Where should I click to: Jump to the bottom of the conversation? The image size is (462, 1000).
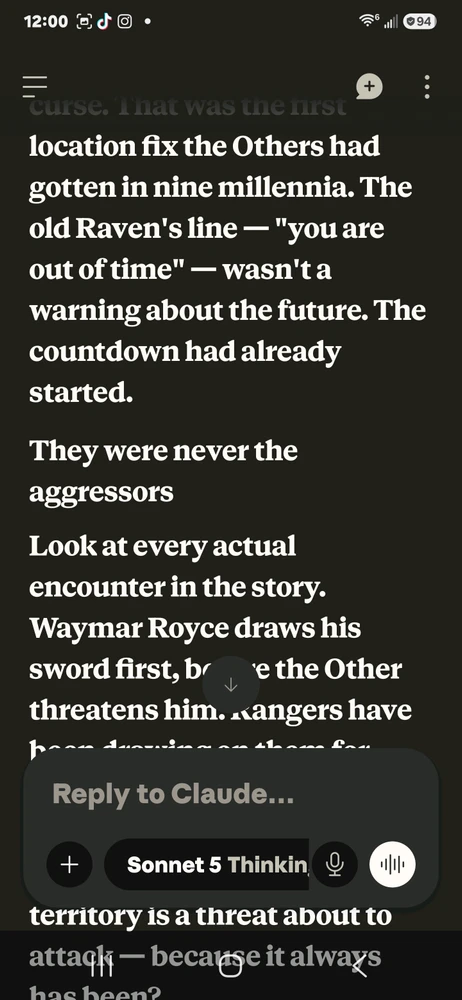pyautogui.click(x=231, y=686)
